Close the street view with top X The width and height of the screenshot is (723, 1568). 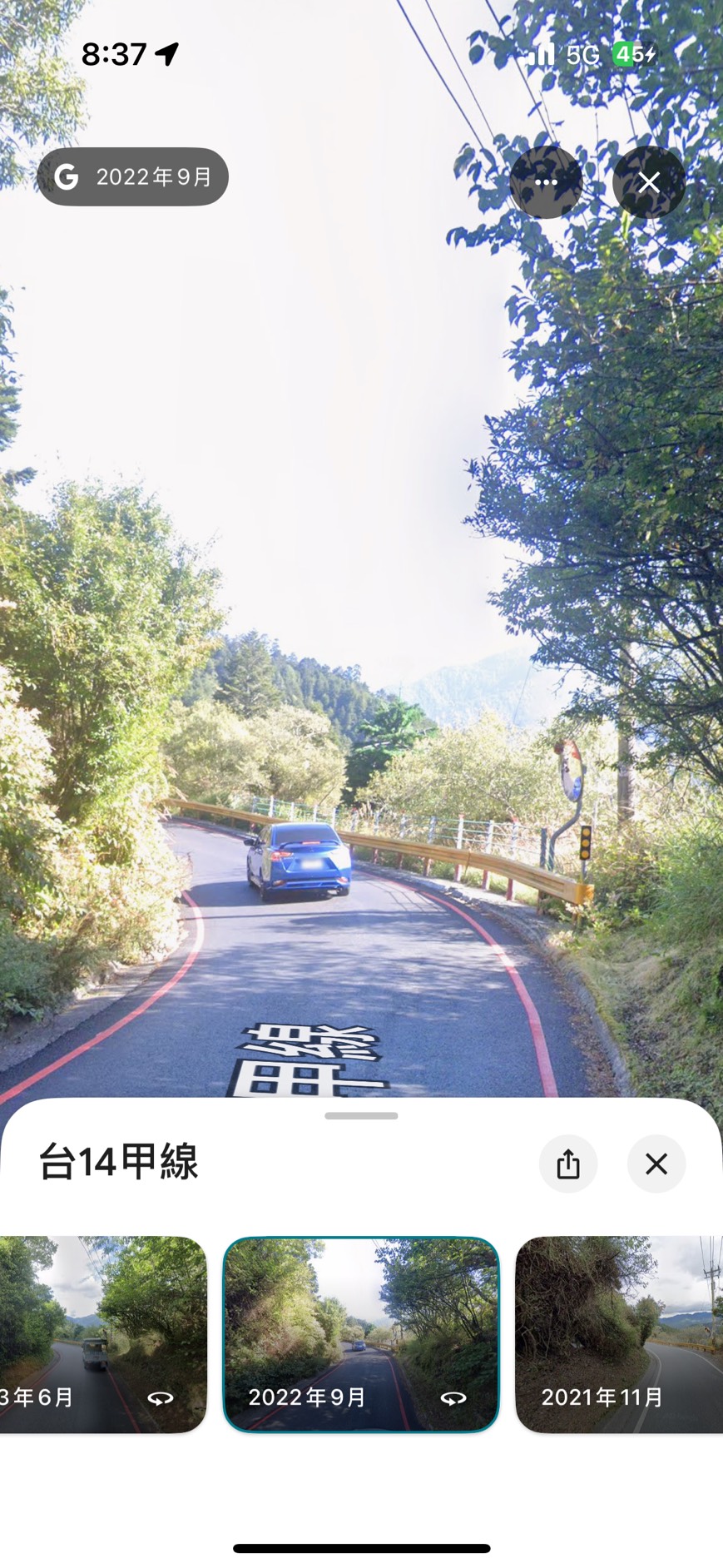pyautogui.click(x=649, y=182)
